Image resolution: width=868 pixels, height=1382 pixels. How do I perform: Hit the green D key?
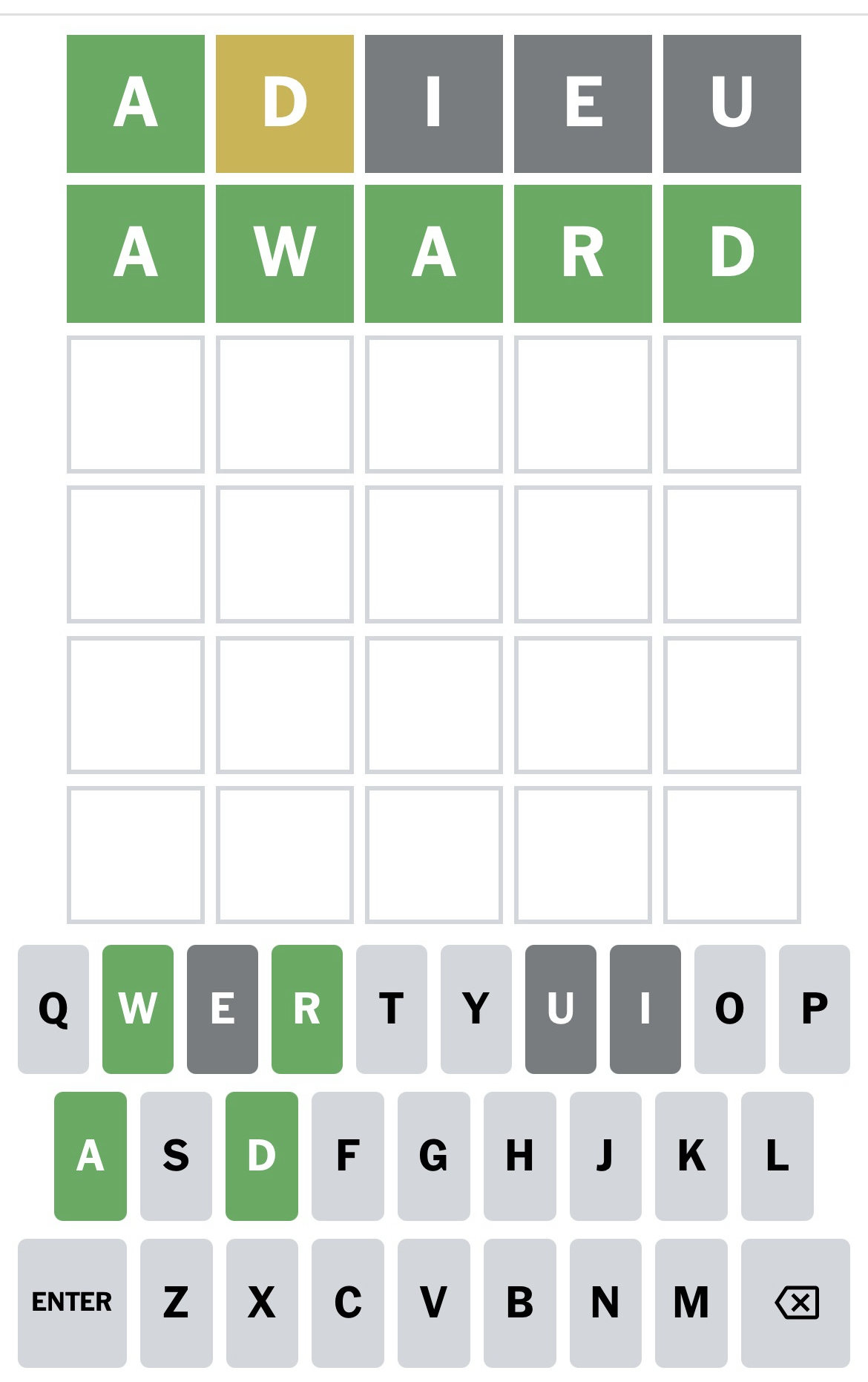point(262,1156)
